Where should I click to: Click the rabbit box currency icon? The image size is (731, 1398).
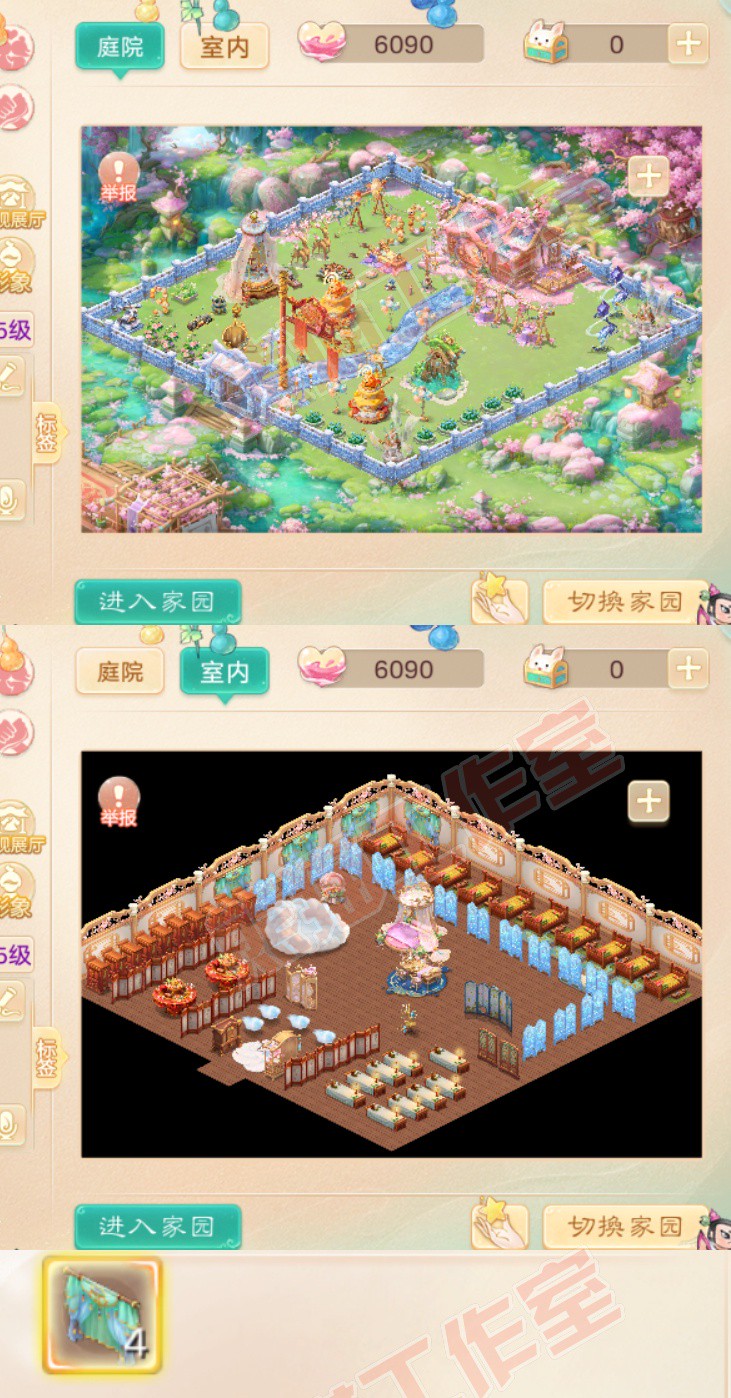(546, 44)
